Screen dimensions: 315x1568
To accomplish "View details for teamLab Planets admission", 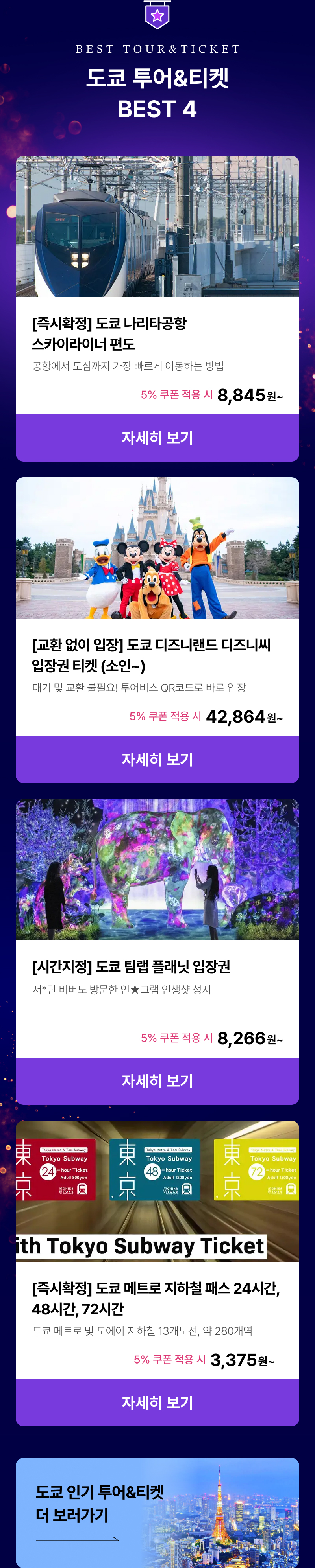I will pyautogui.click(x=157, y=1080).
